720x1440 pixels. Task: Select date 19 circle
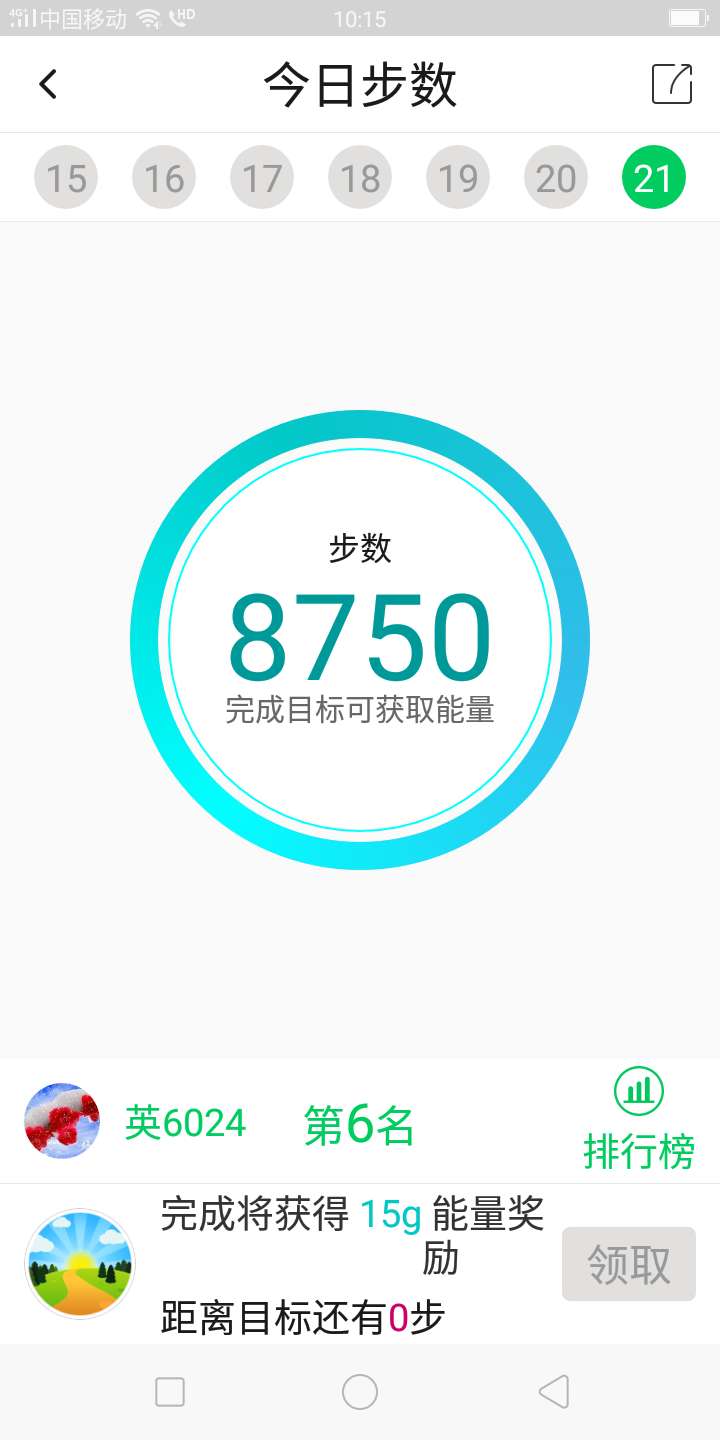(457, 176)
